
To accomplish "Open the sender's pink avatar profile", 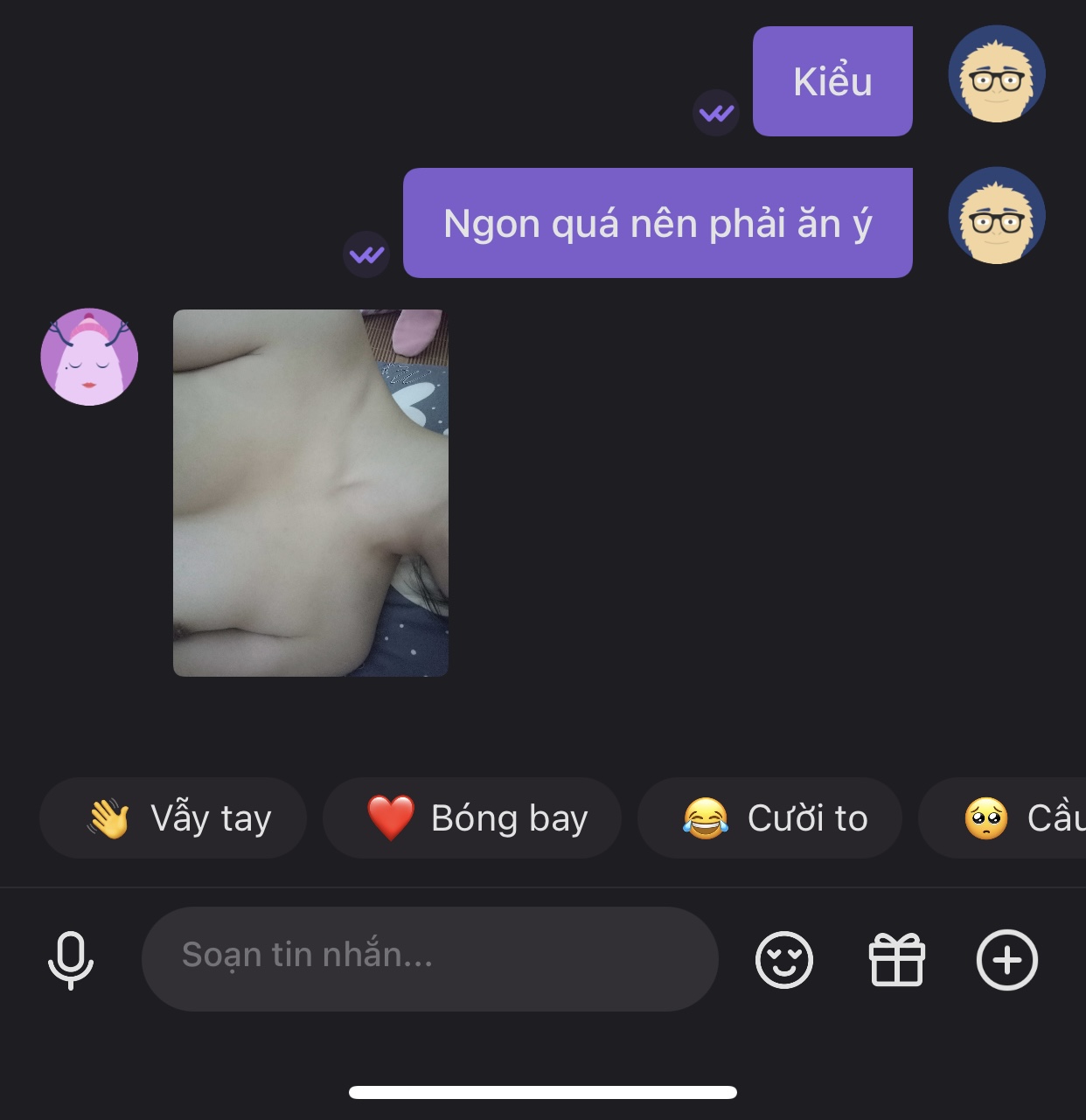I will click(89, 357).
